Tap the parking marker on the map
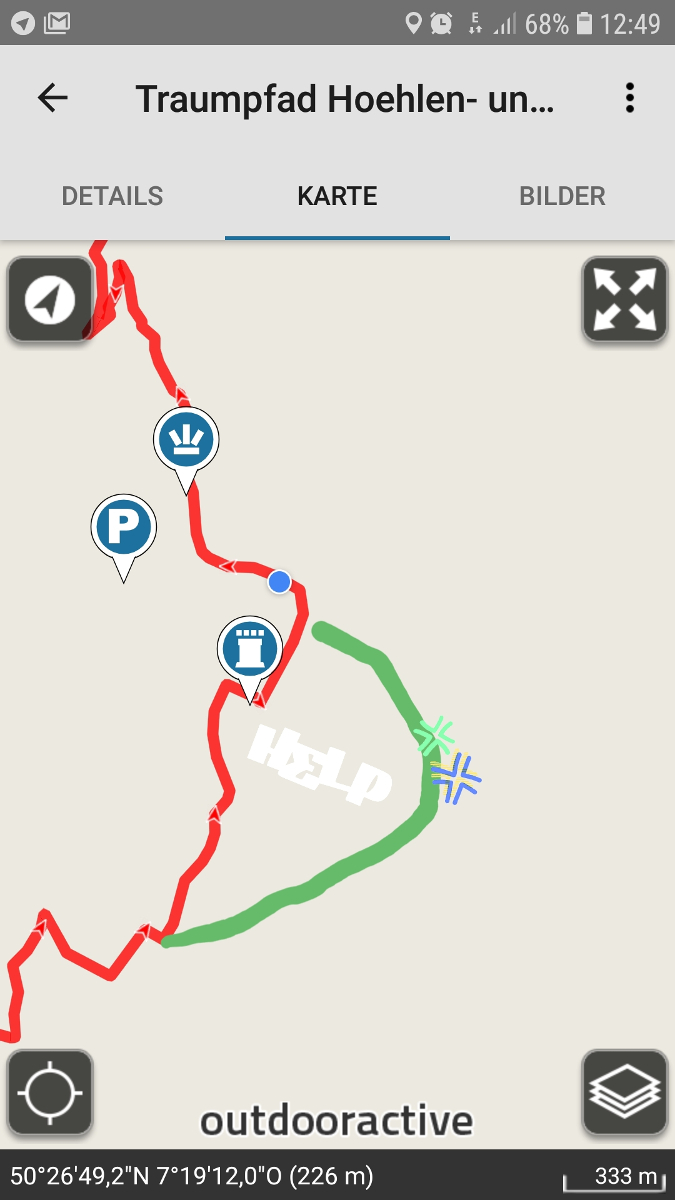 point(124,527)
